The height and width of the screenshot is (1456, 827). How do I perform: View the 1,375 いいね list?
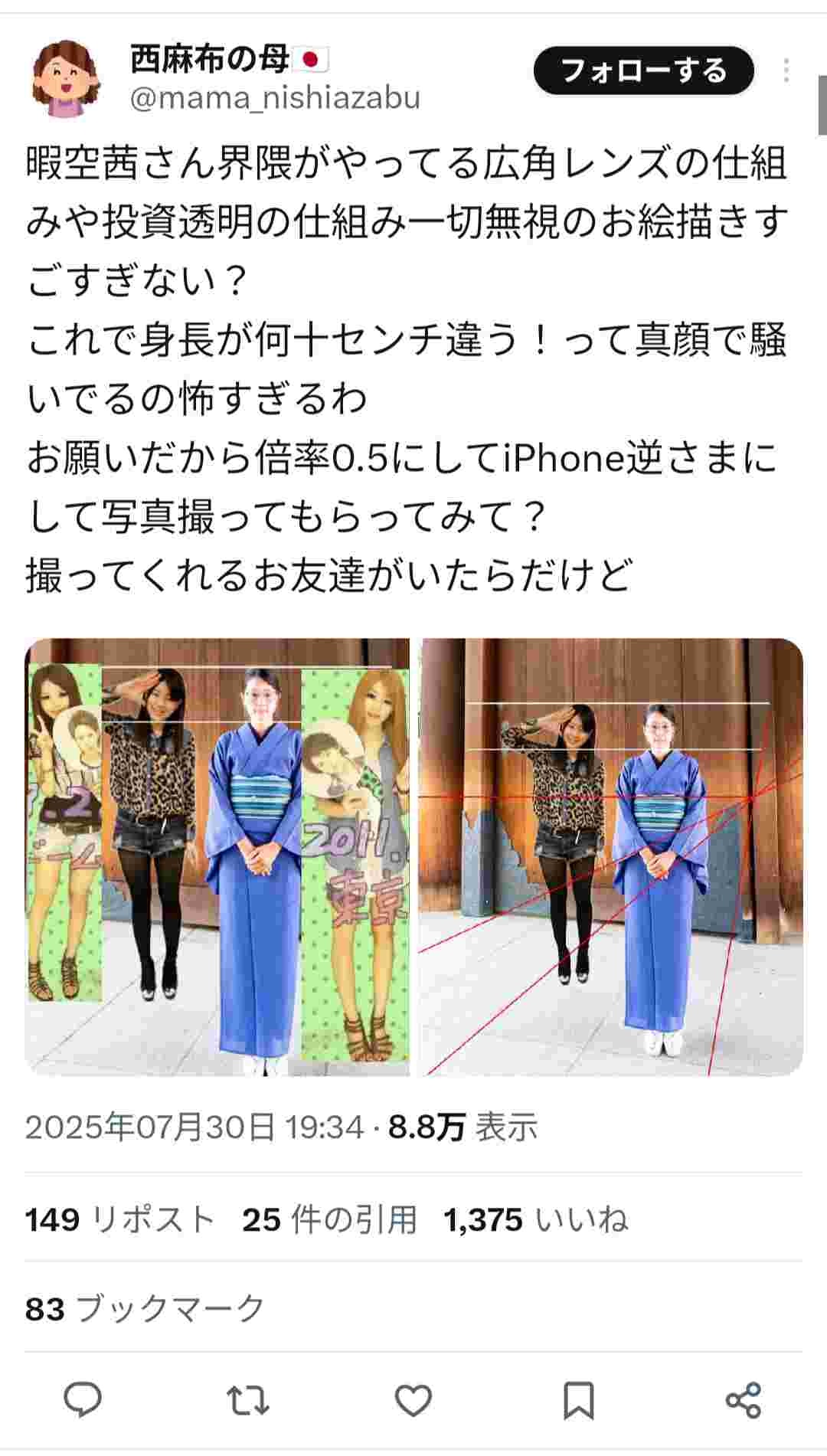536,1219
